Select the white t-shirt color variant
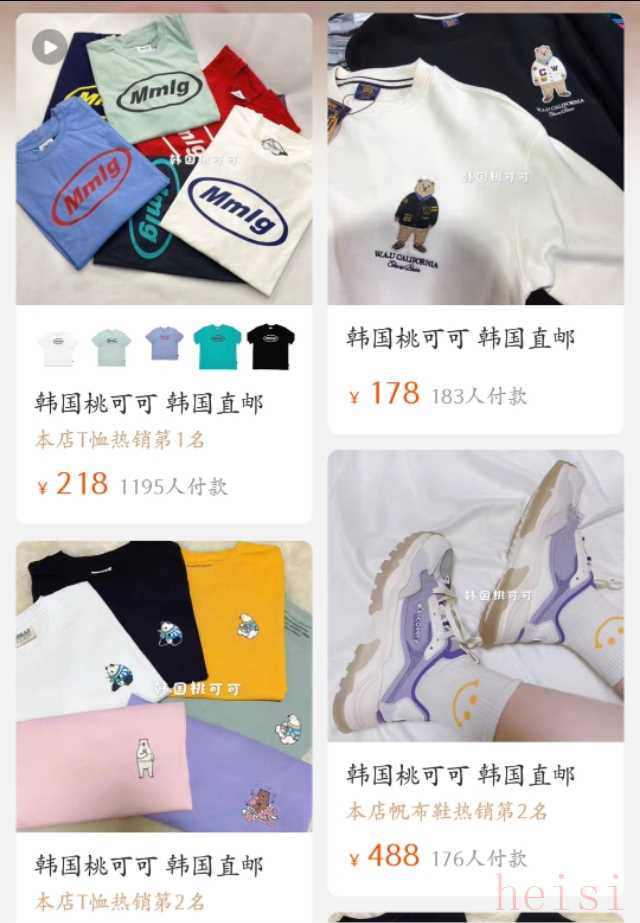This screenshot has height=923, width=640. 58,348
